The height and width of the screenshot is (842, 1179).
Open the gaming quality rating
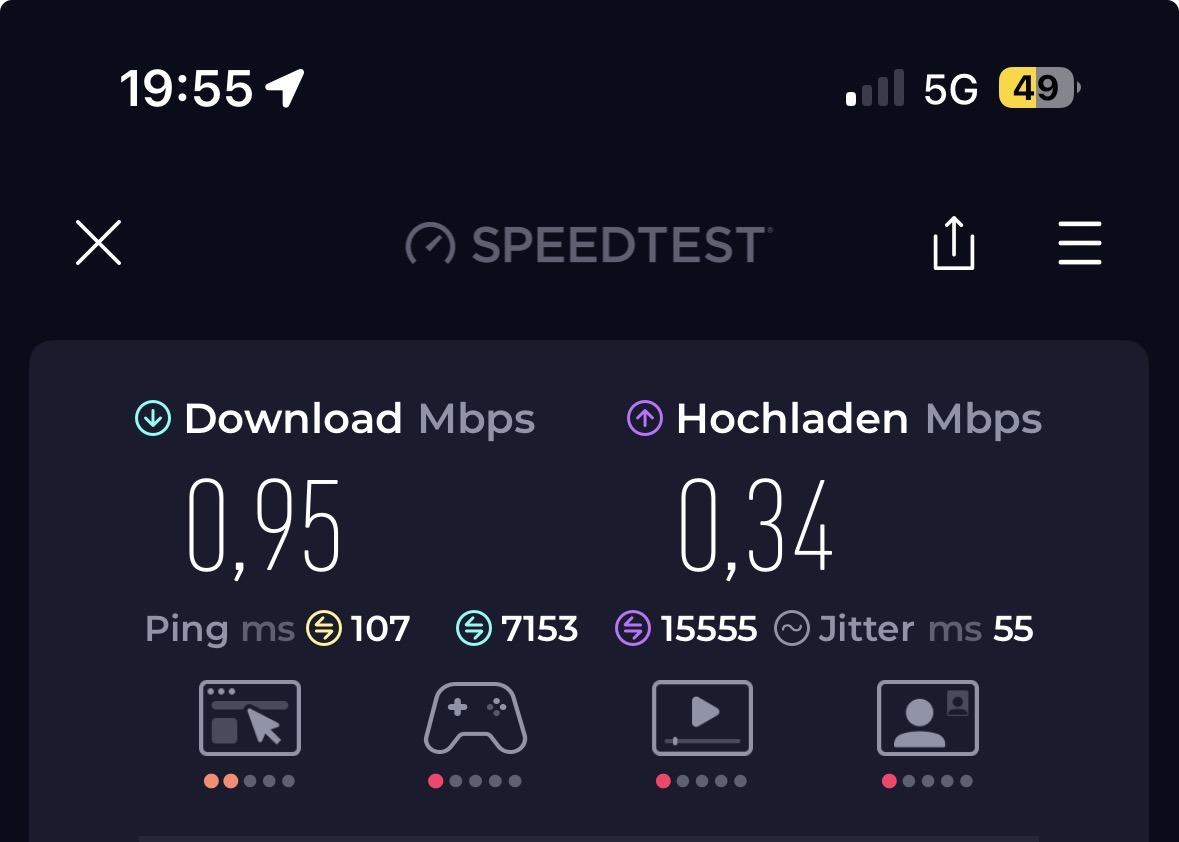[476, 719]
